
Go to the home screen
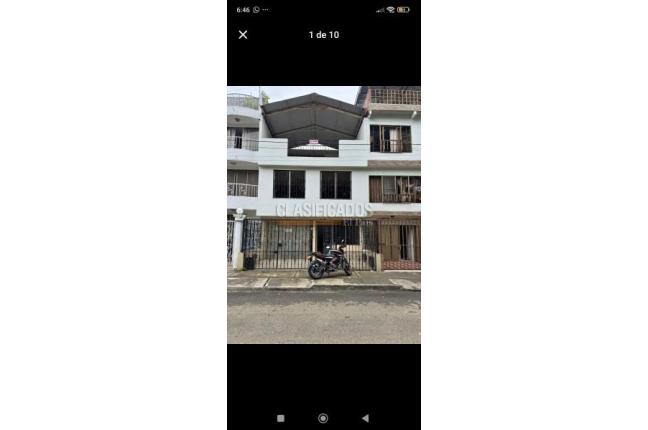pos(323,418)
